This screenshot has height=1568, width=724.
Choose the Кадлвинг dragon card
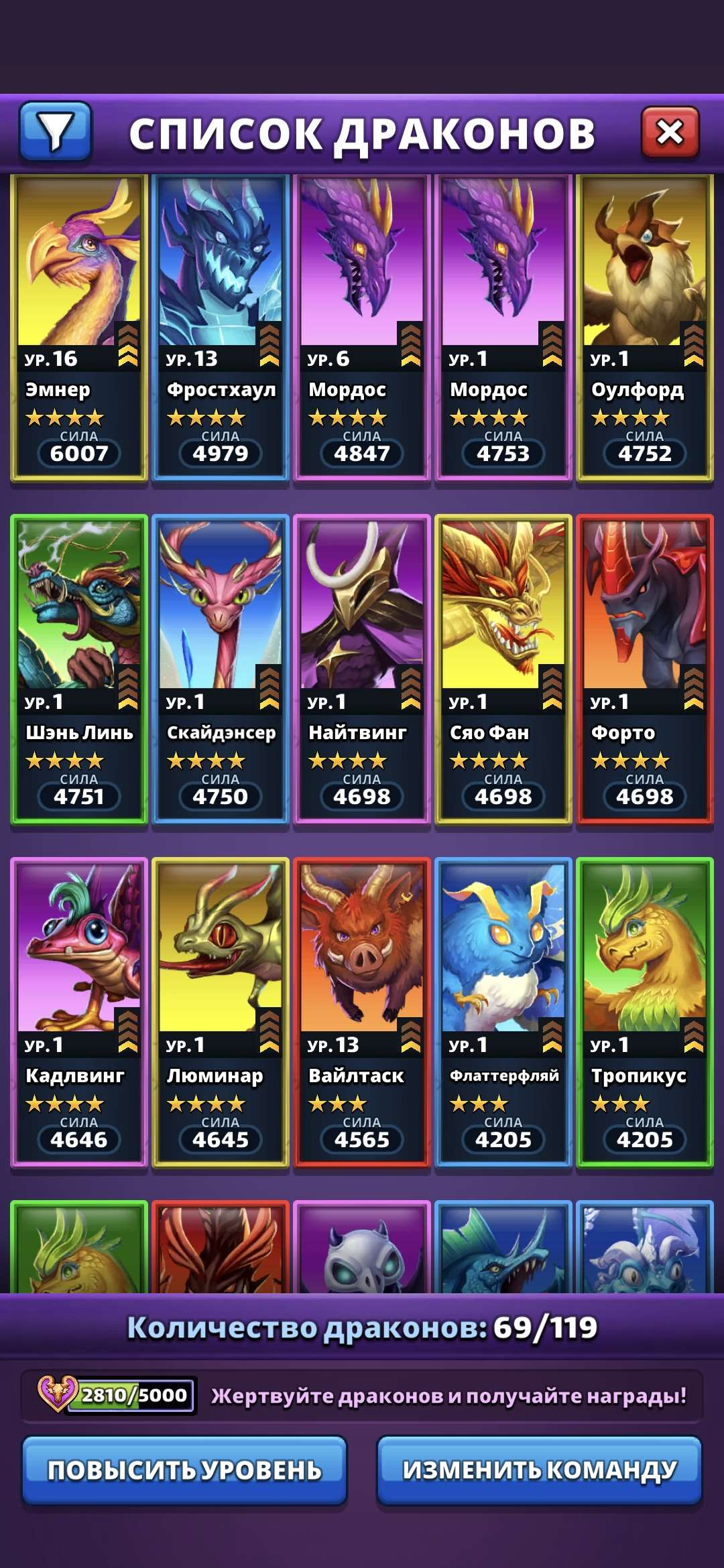[79, 1012]
